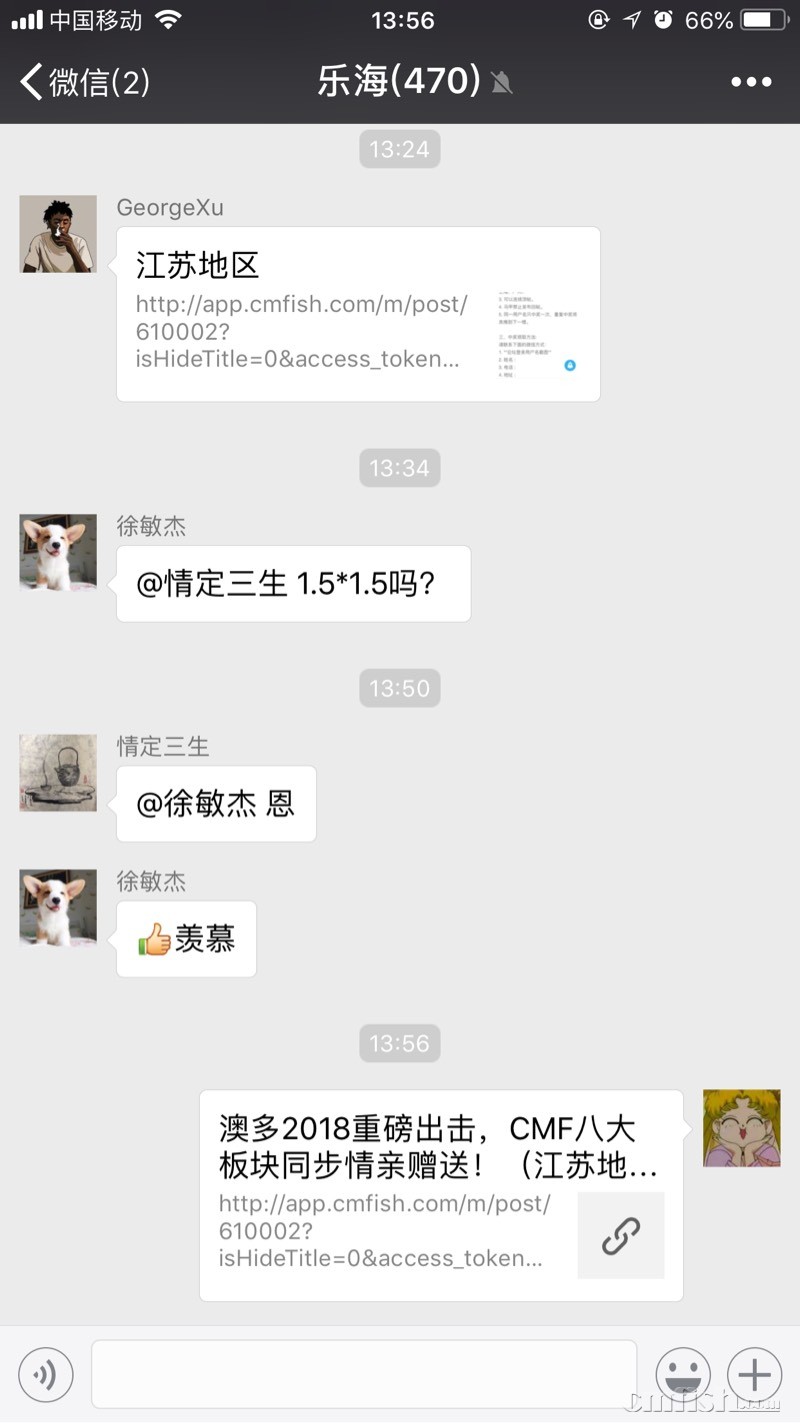Open the three-dot chat details menu
The height and width of the screenshot is (1423, 800).
point(751,82)
